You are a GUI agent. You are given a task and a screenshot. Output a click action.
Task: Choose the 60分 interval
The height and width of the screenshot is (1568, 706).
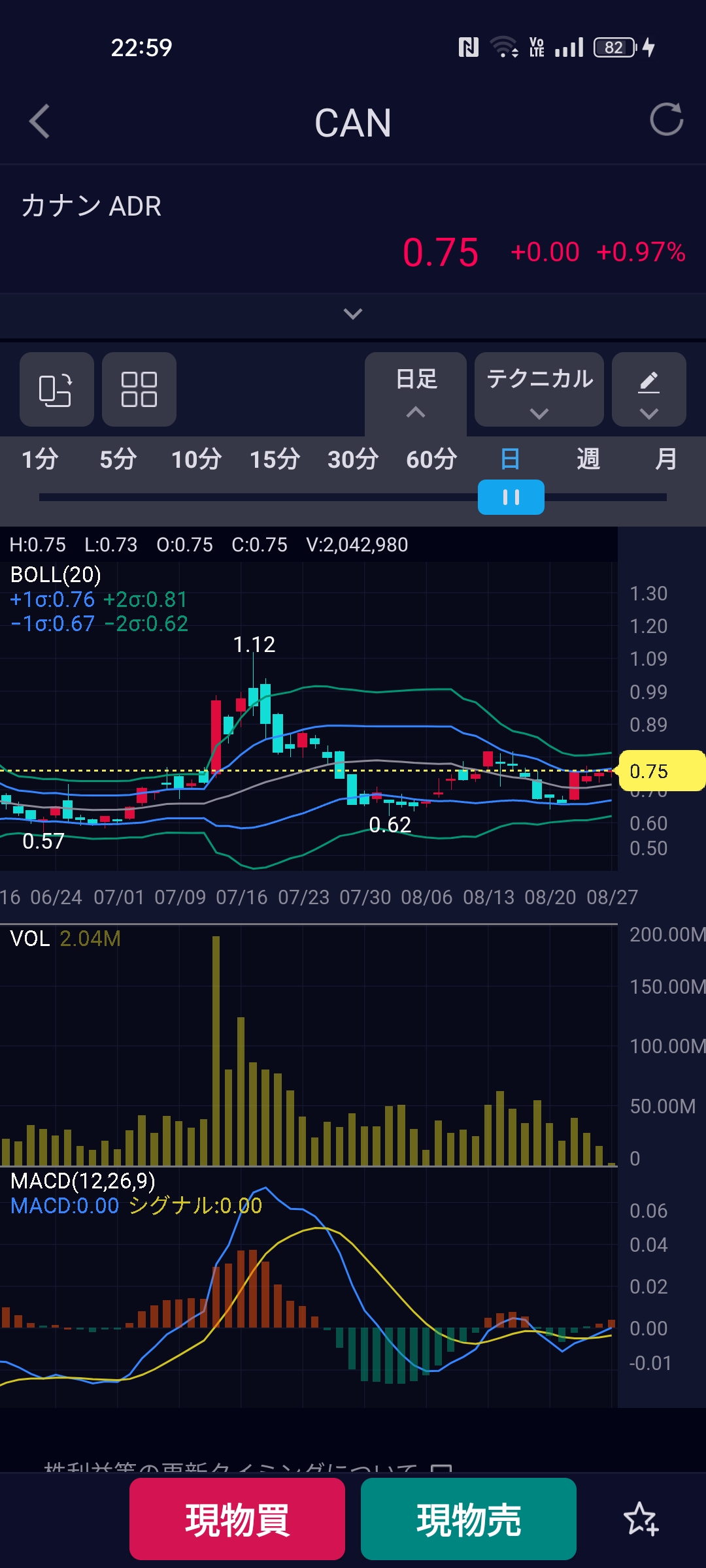click(x=431, y=459)
